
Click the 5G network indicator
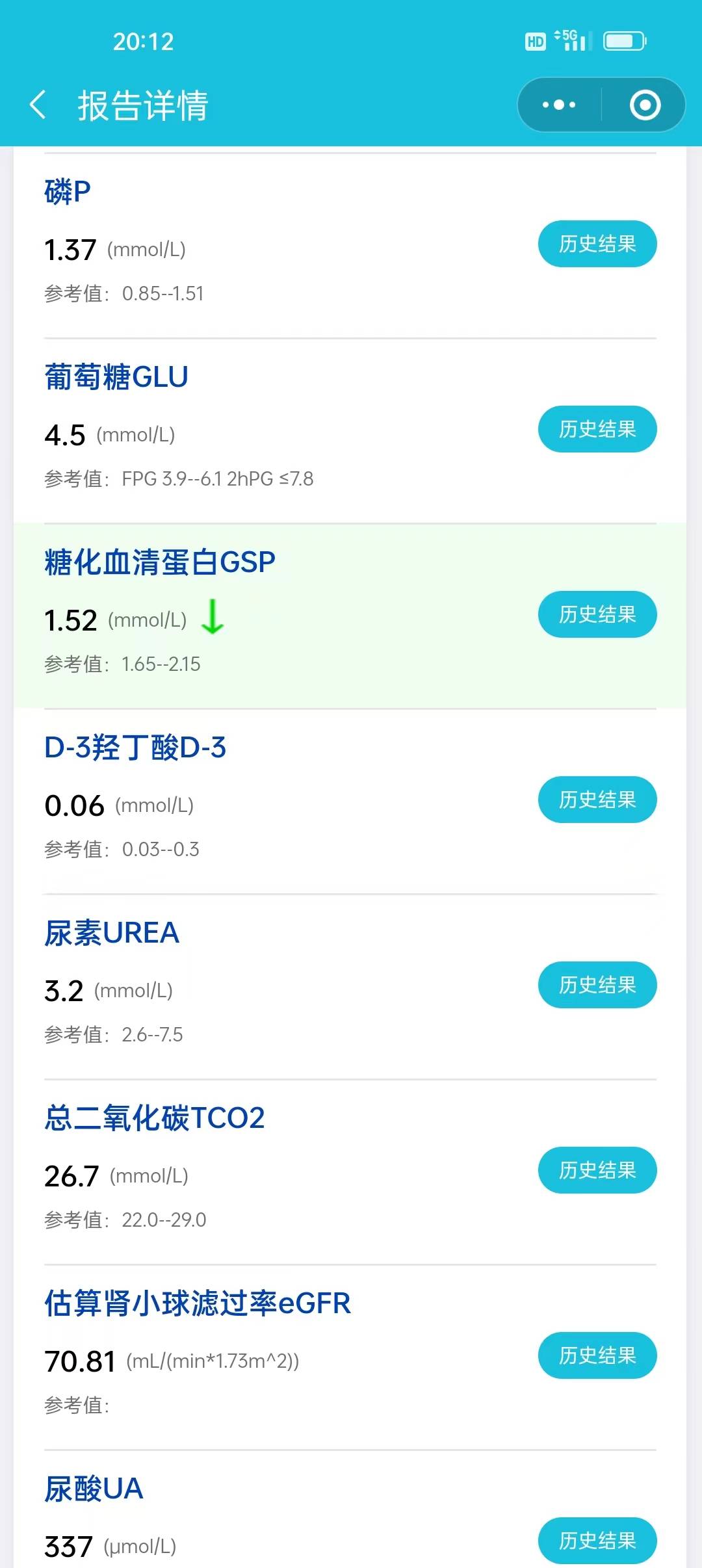pyautogui.click(x=567, y=36)
